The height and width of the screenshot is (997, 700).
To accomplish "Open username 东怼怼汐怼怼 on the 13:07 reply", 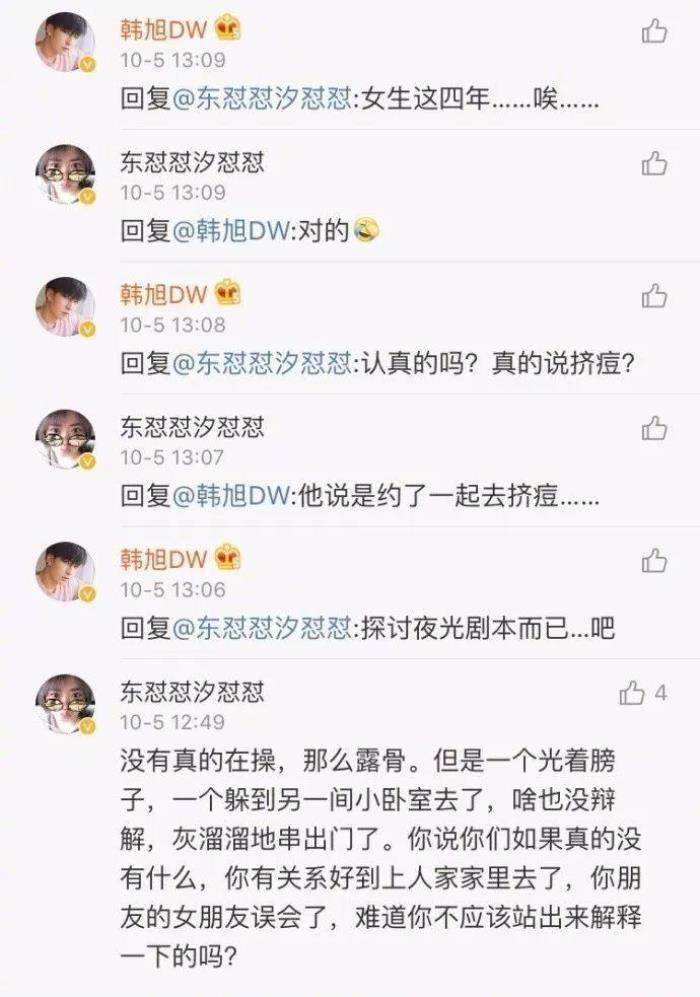I will point(192,428).
